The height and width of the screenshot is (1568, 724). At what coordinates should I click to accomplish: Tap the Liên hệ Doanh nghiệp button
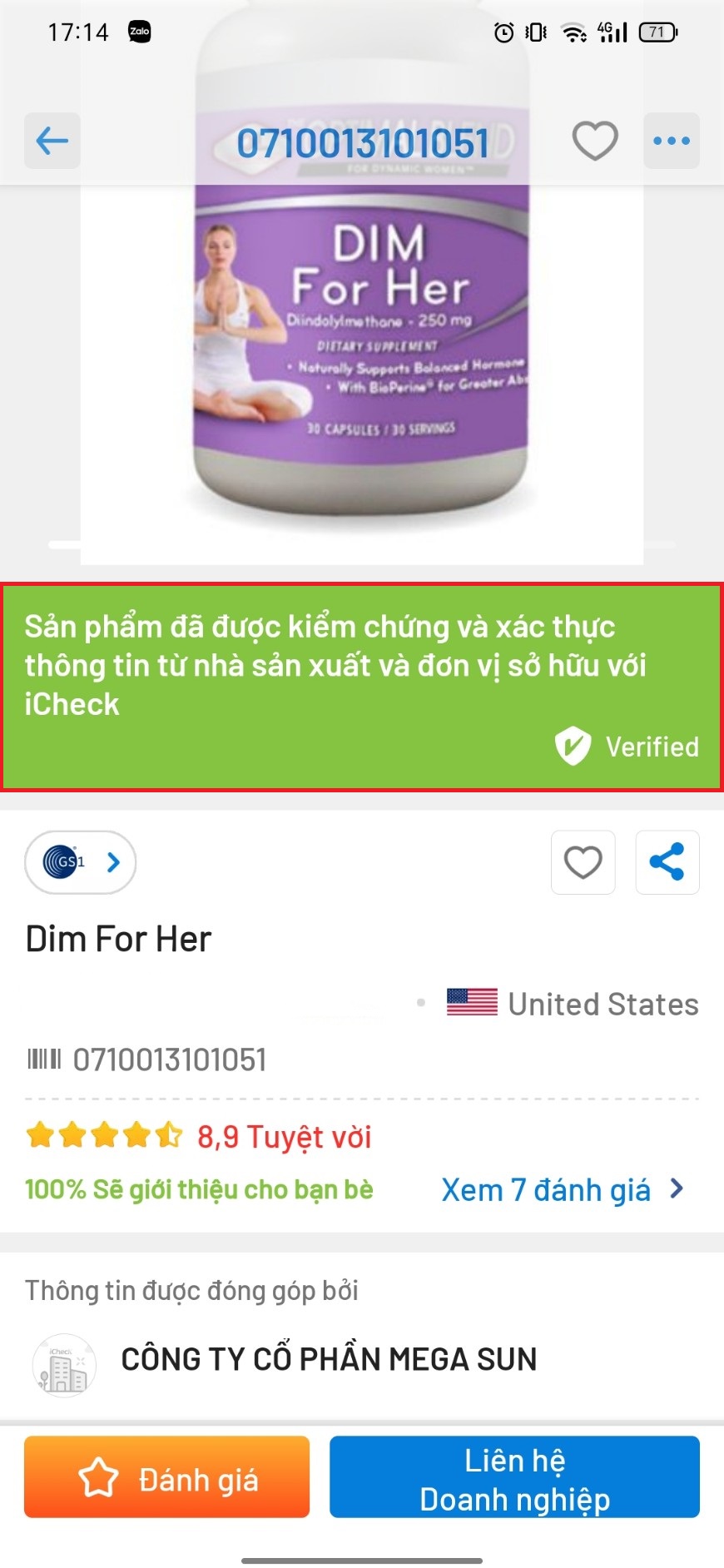[514, 1477]
